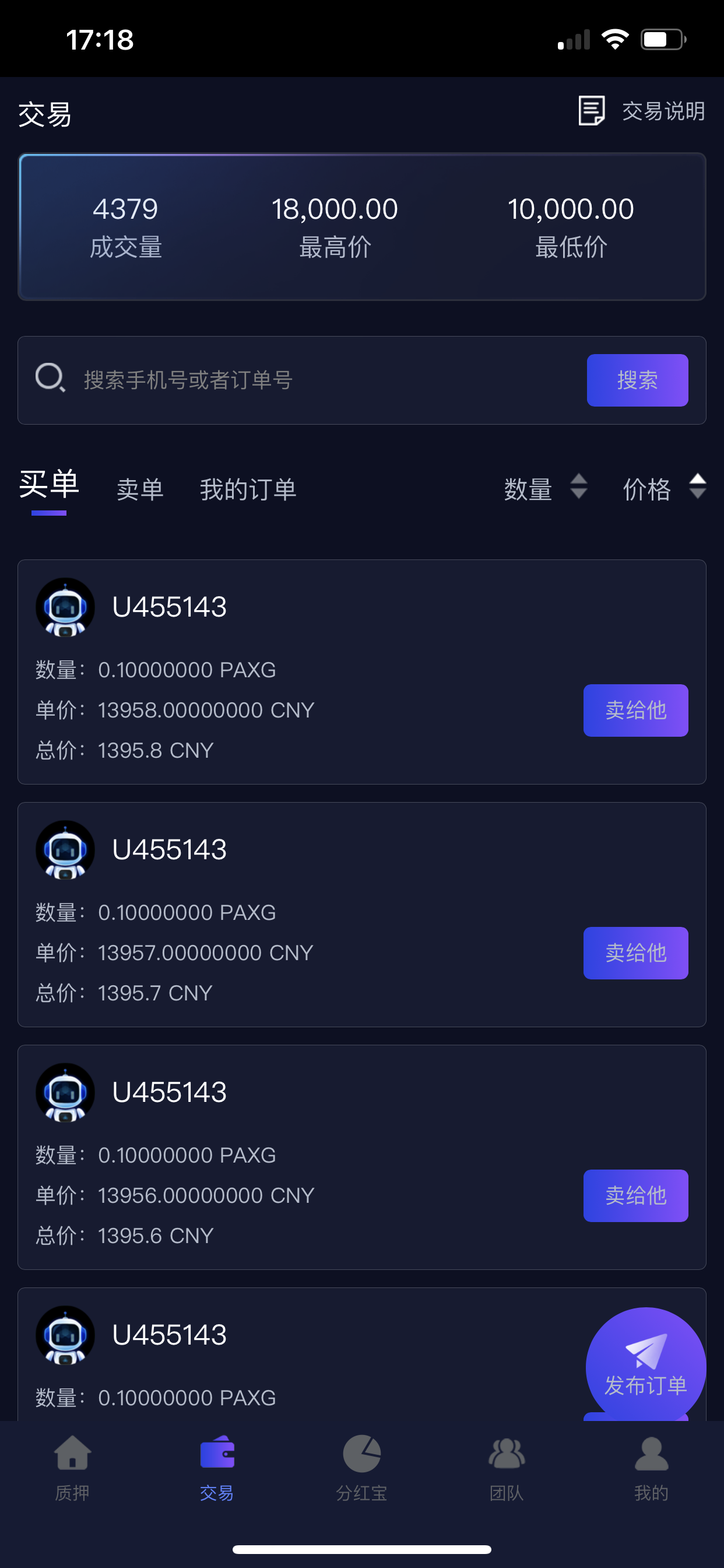Open the 交易说明 trading instructions

(x=641, y=111)
